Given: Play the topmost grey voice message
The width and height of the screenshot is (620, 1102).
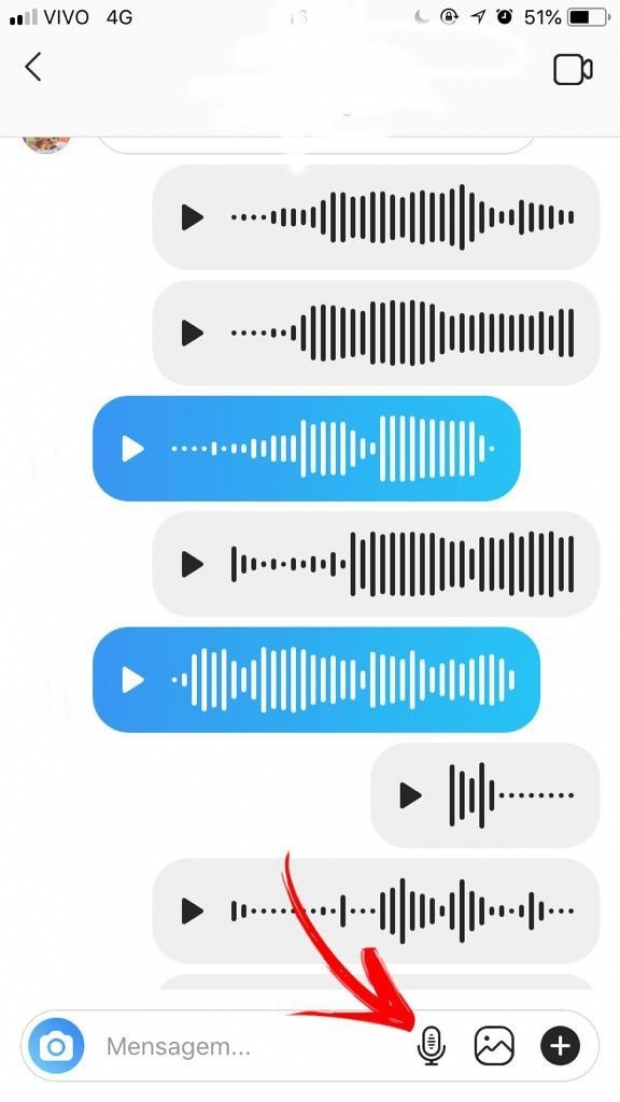Looking at the screenshot, I should pos(192,217).
